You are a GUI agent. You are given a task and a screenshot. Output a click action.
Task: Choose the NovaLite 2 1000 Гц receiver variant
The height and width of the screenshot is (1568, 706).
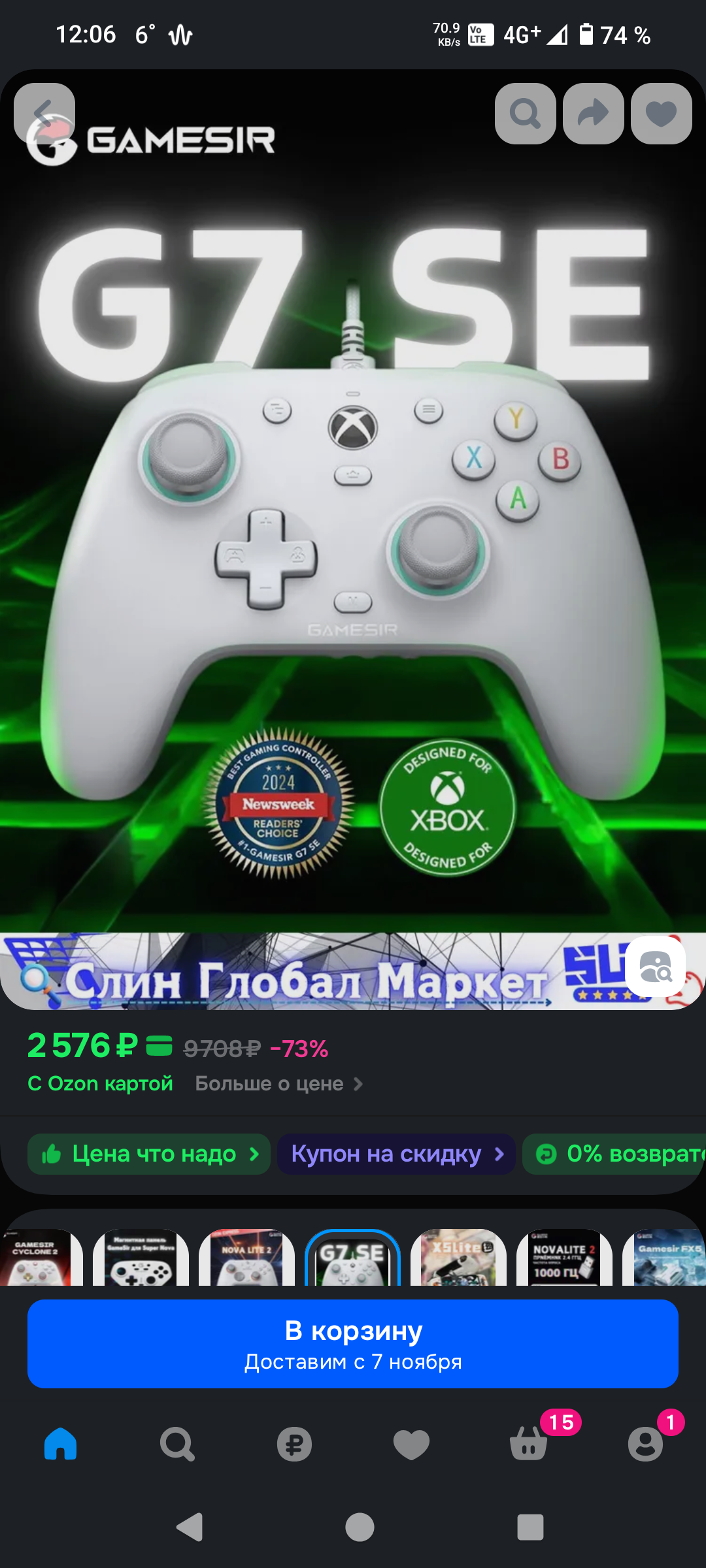pyautogui.click(x=564, y=1258)
